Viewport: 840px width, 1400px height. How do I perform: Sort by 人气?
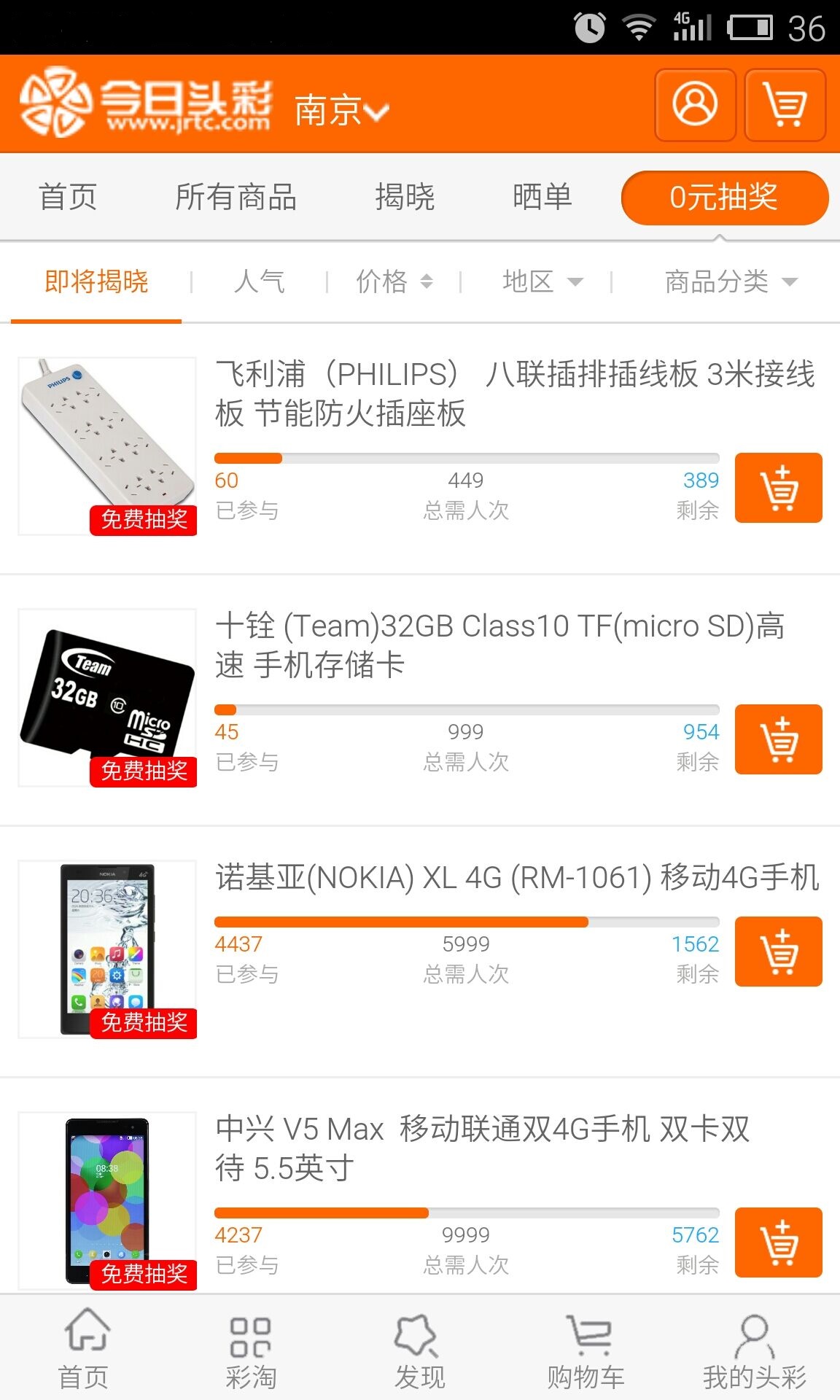coord(260,281)
